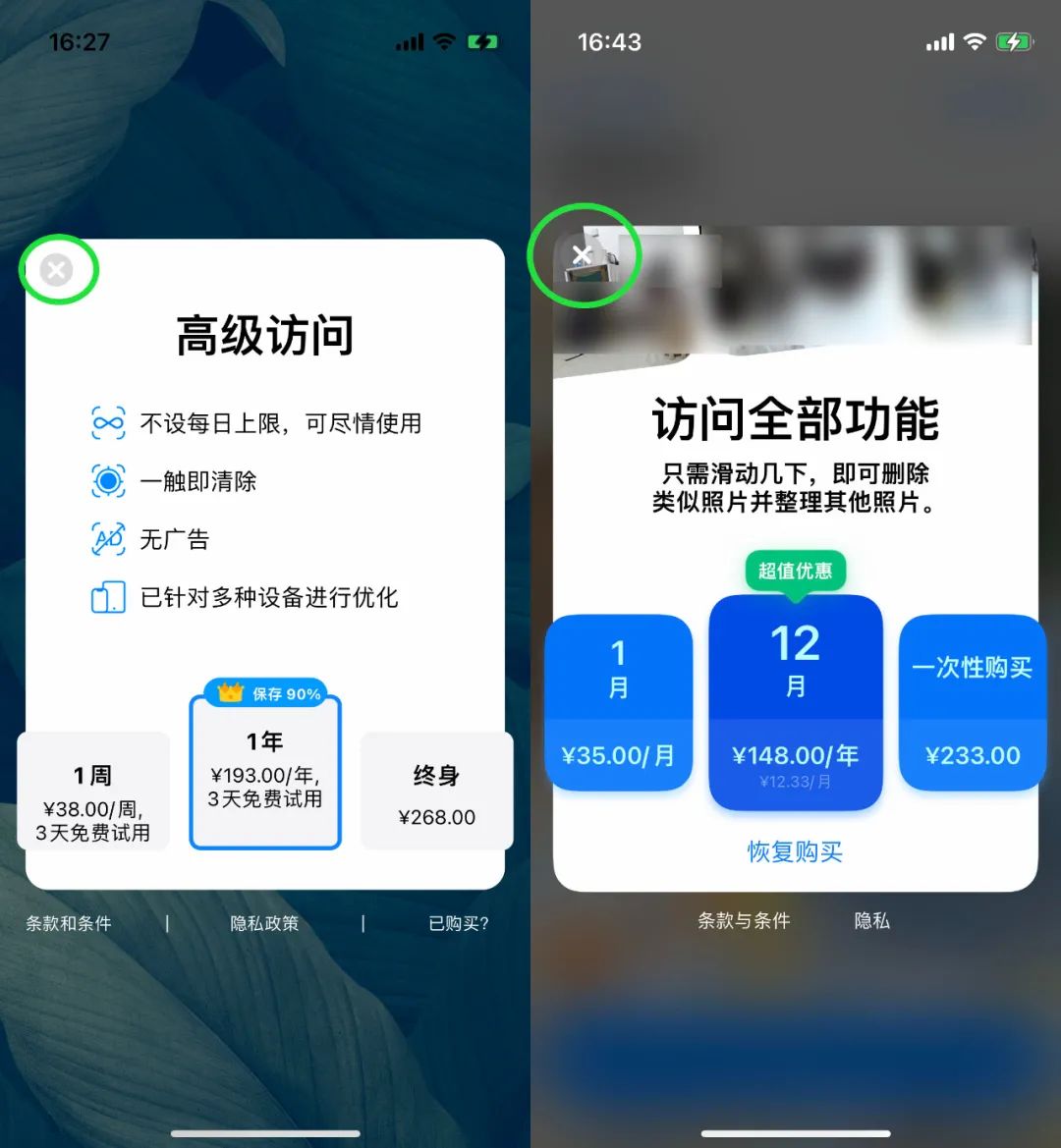Open the 隐私 link on the right screen
Viewport: 1061px width, 1148px height.
click(870, 920)
